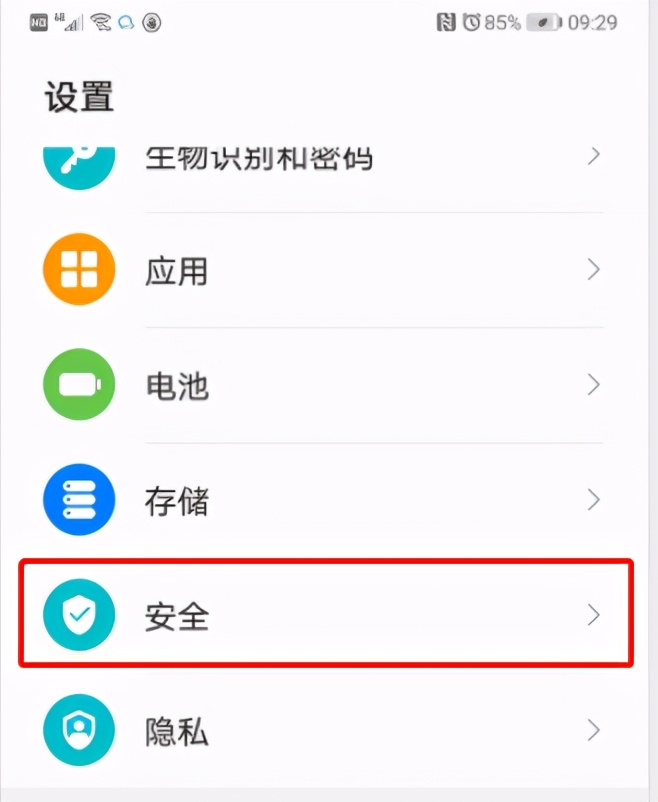
Task: Open 生物识别和密码 settings
Action: pos(258,158)
